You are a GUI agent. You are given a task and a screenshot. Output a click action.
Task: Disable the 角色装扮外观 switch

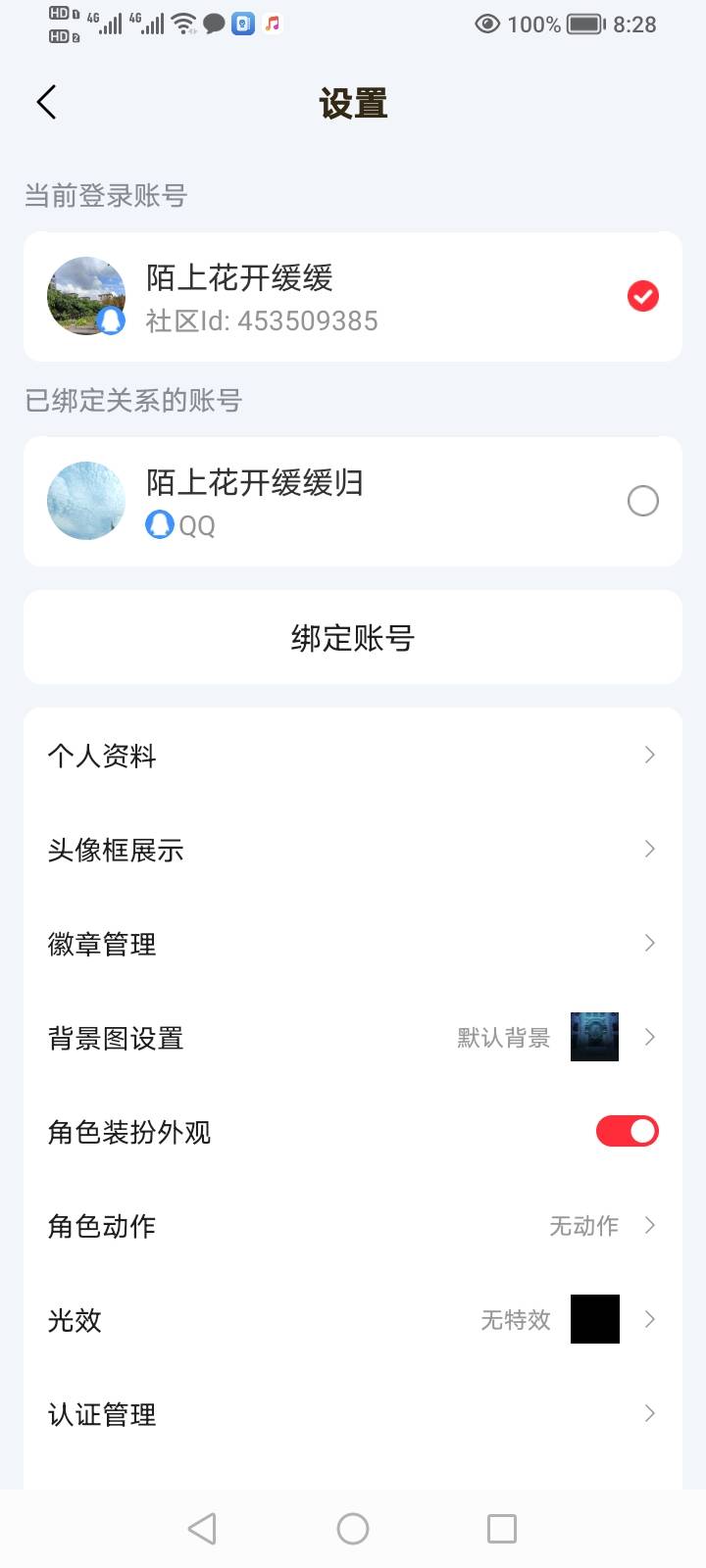(627, 1131)
